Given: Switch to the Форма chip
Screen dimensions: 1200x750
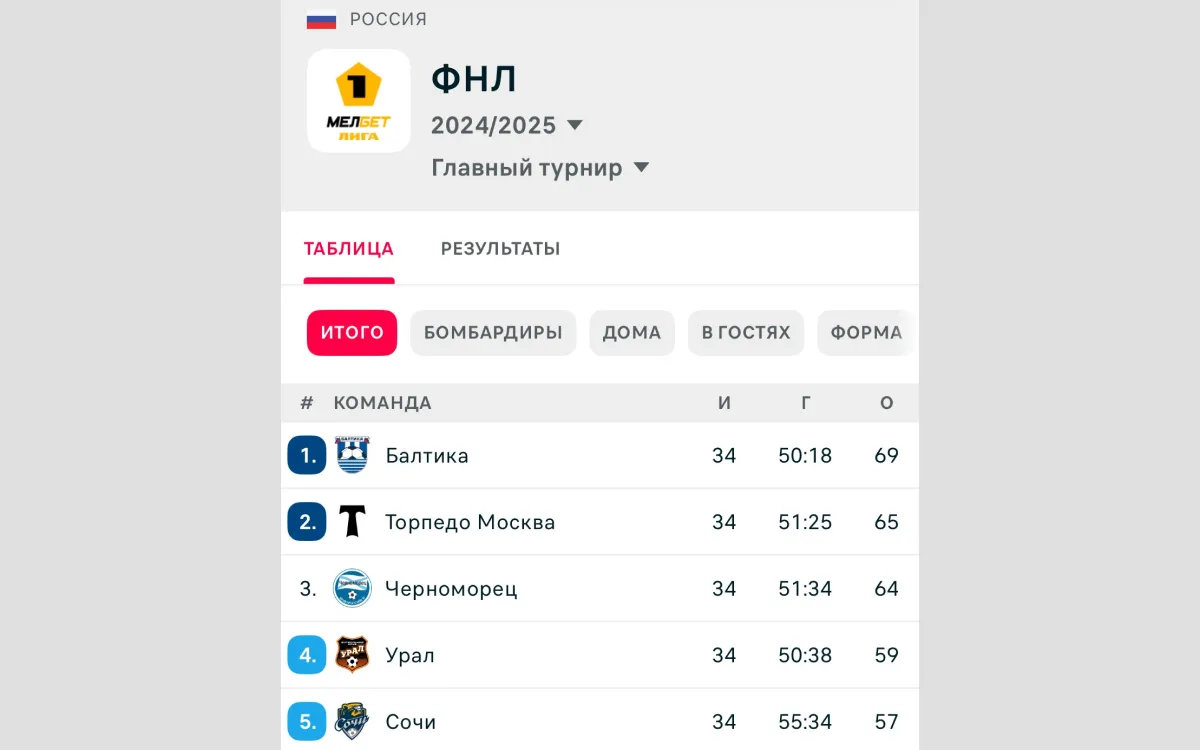Looking at the screenshot, I should (x=866, y=333).
